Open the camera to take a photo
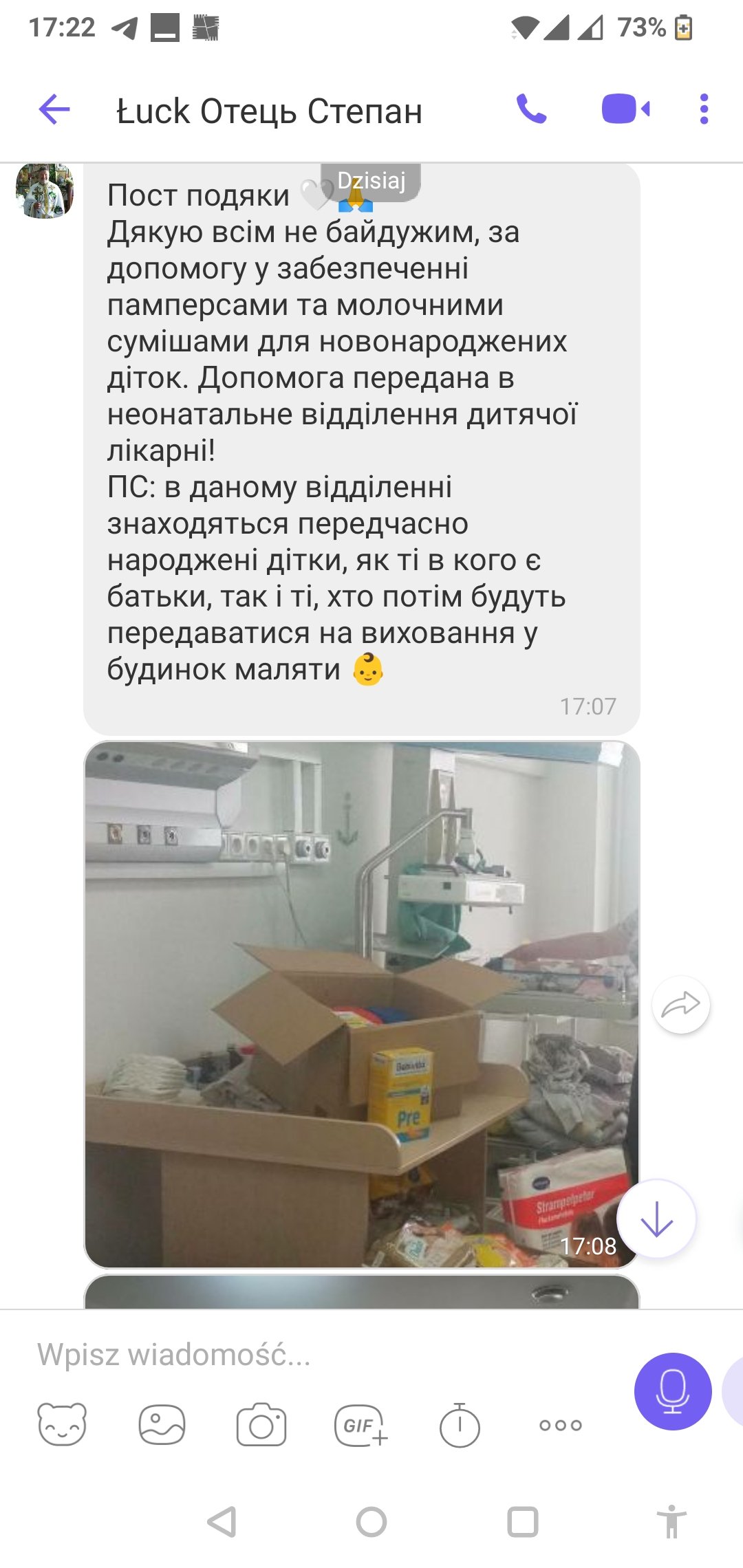This screenshot has width=743, height=1568. pyautogui.click(x=261, y=1424)
